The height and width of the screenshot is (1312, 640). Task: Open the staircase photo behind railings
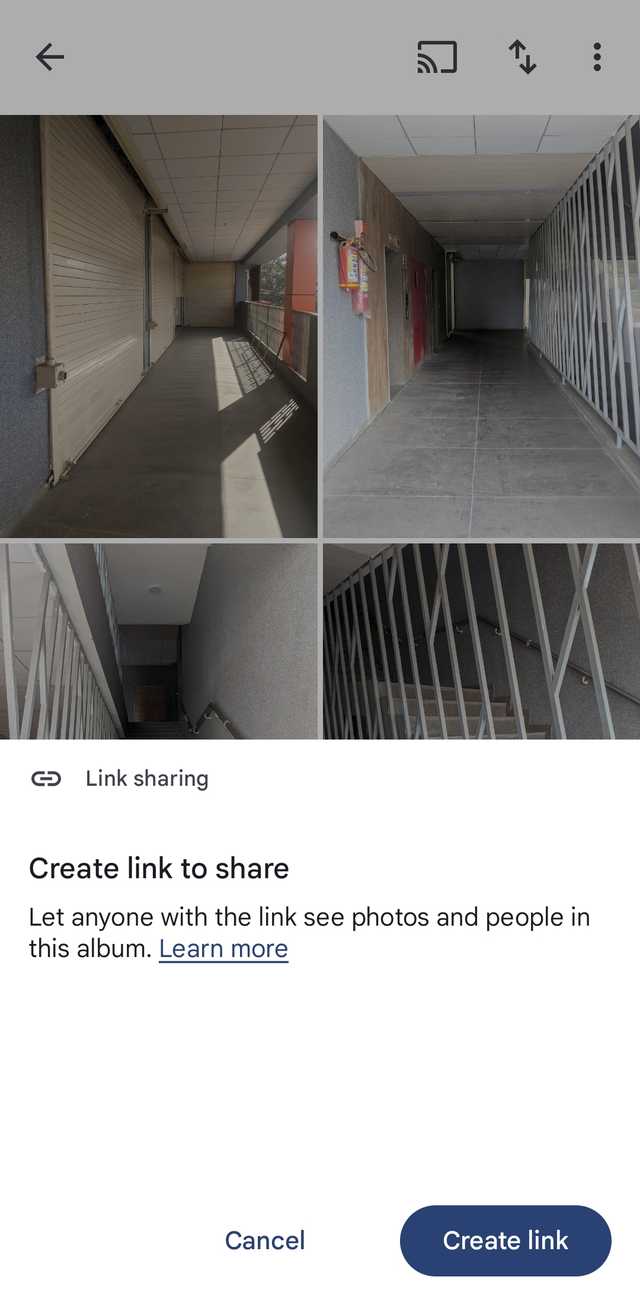(481, 641)
